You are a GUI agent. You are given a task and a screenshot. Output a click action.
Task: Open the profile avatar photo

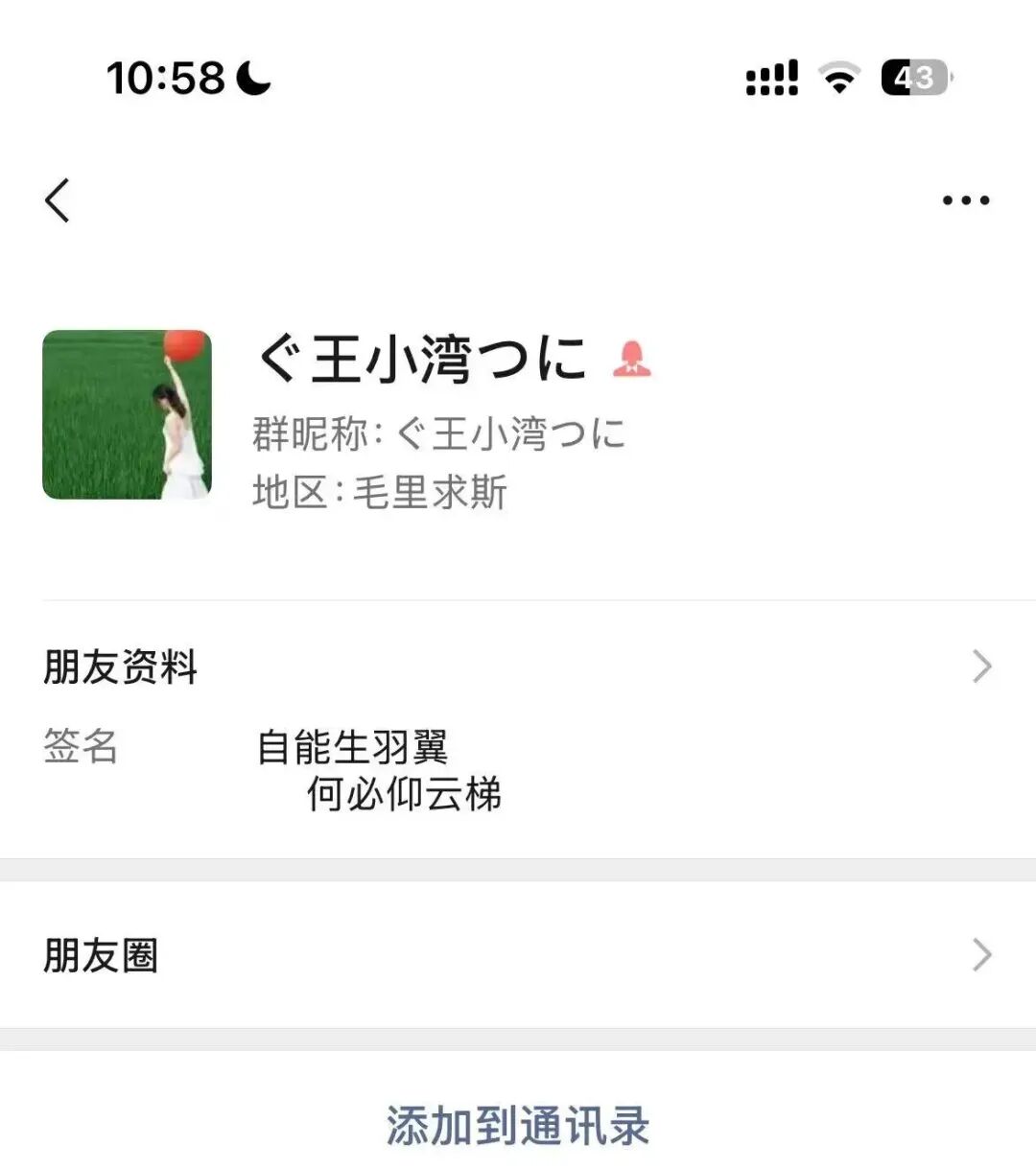[x=126, y=414]
